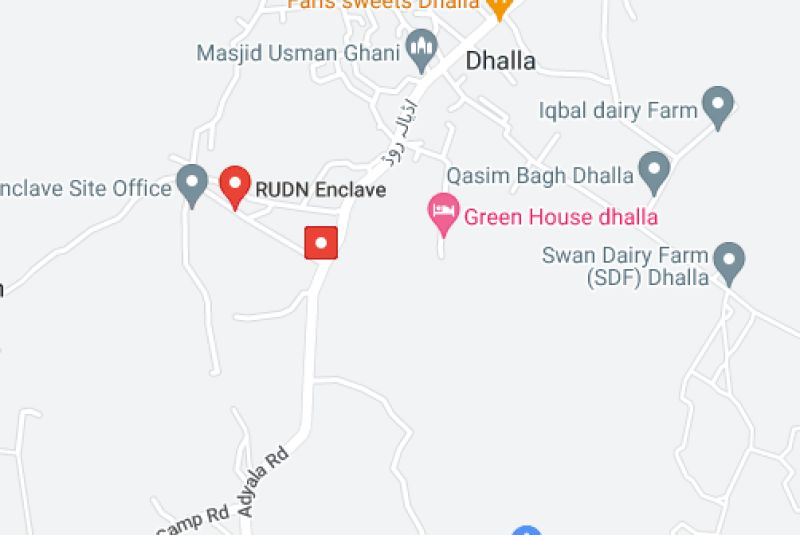This screenshot has width=800, height=535.
Task: Tap the Green House dhalla hotel marker
Action: click(442, 212)
